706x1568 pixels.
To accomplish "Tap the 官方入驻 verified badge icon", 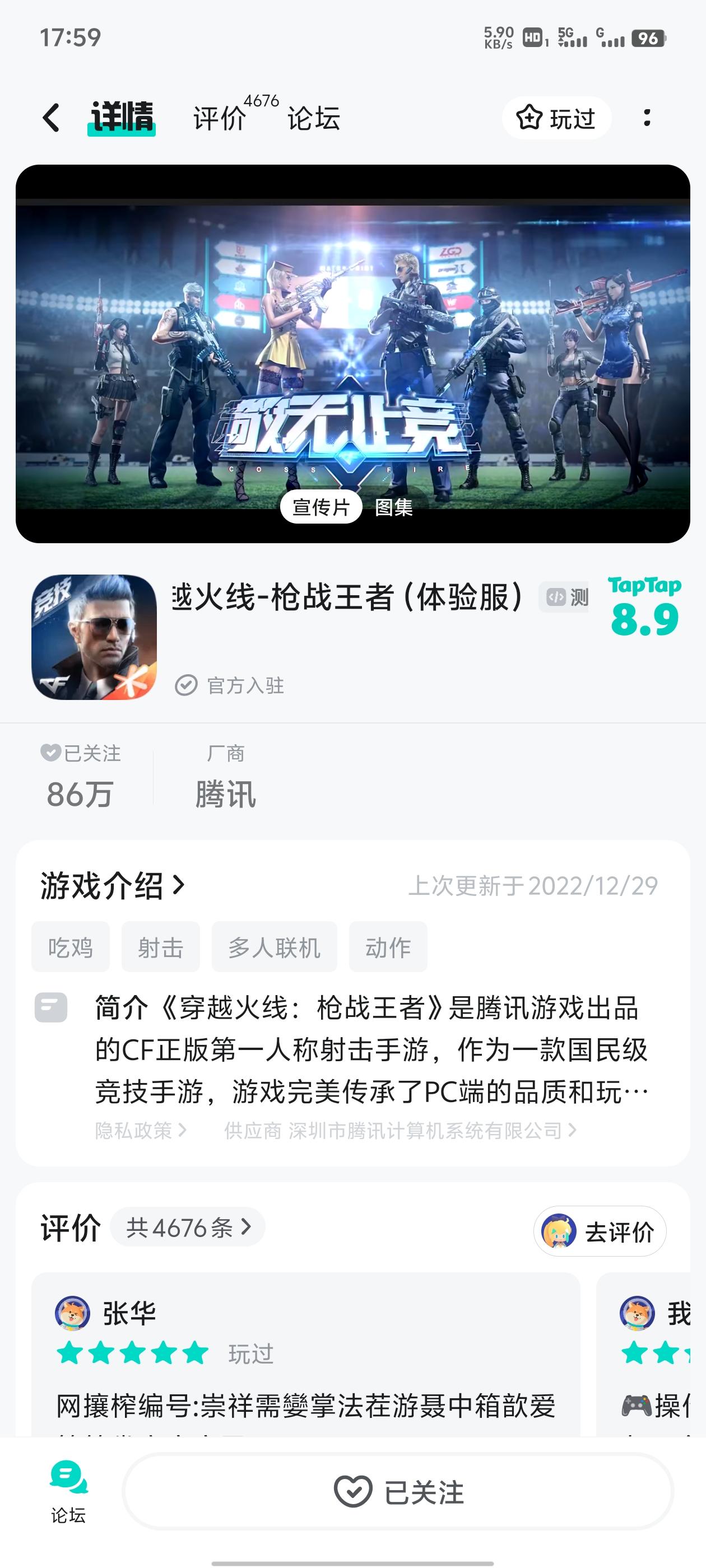I will [187, 685].
